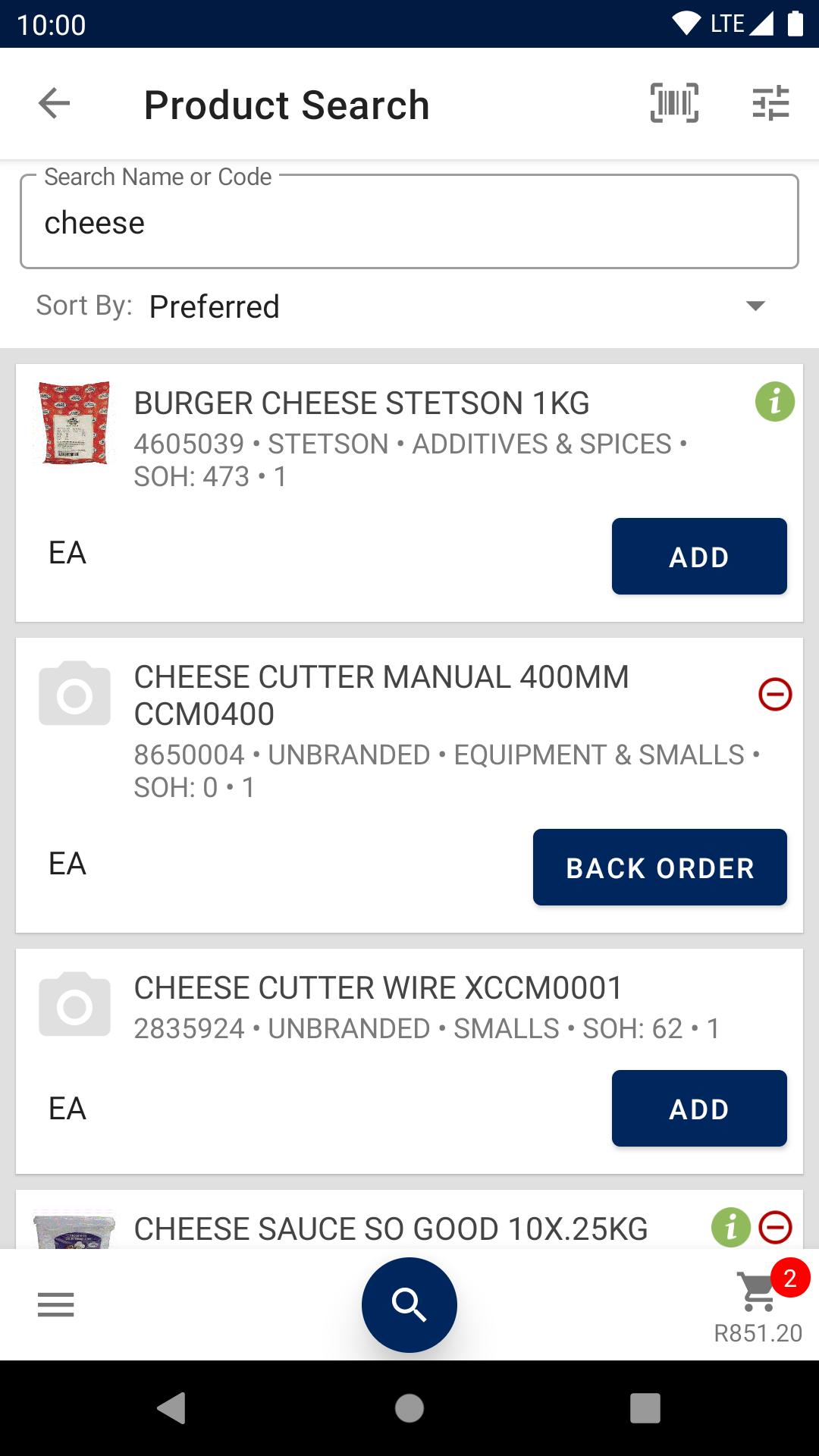Open Cheese Cutter Wire XCCM0001 product card
This screenshot has height=1456, width=819.
(409, 1061)
